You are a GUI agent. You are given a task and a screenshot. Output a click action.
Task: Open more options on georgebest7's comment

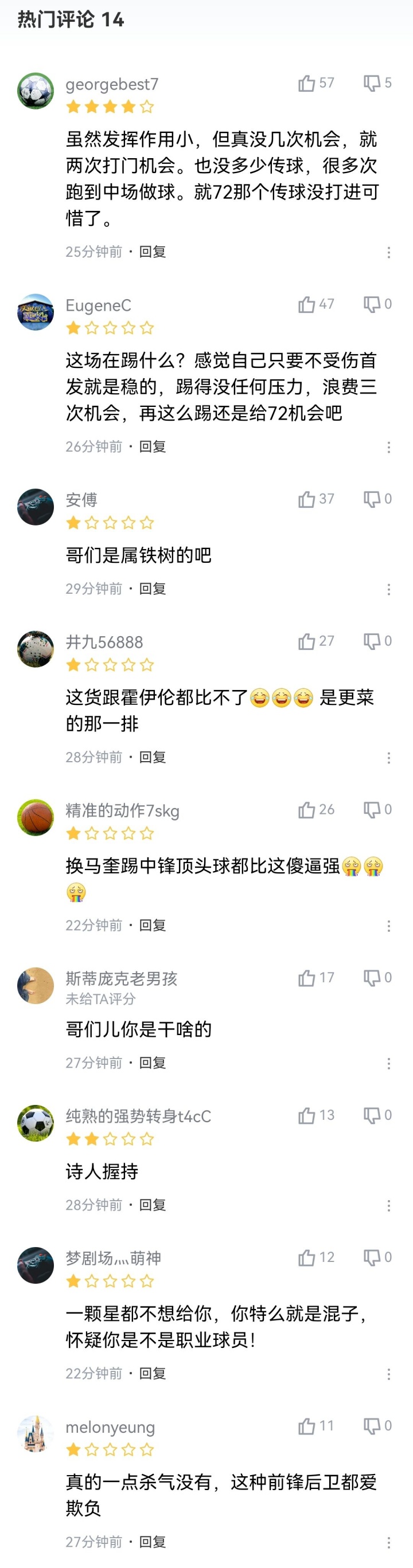click(x=389, y=252)
